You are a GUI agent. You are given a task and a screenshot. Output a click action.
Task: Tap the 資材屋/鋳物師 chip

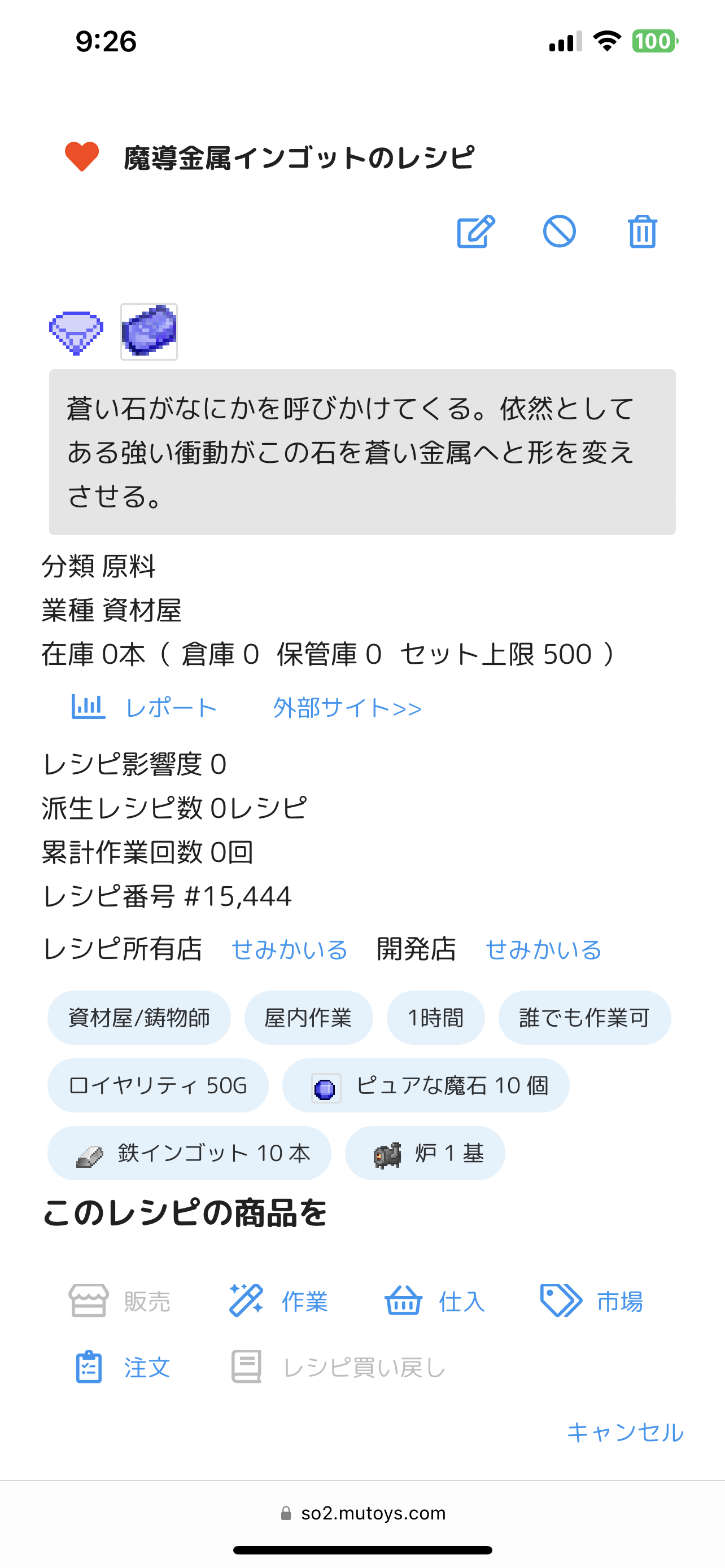[139, 1018]
